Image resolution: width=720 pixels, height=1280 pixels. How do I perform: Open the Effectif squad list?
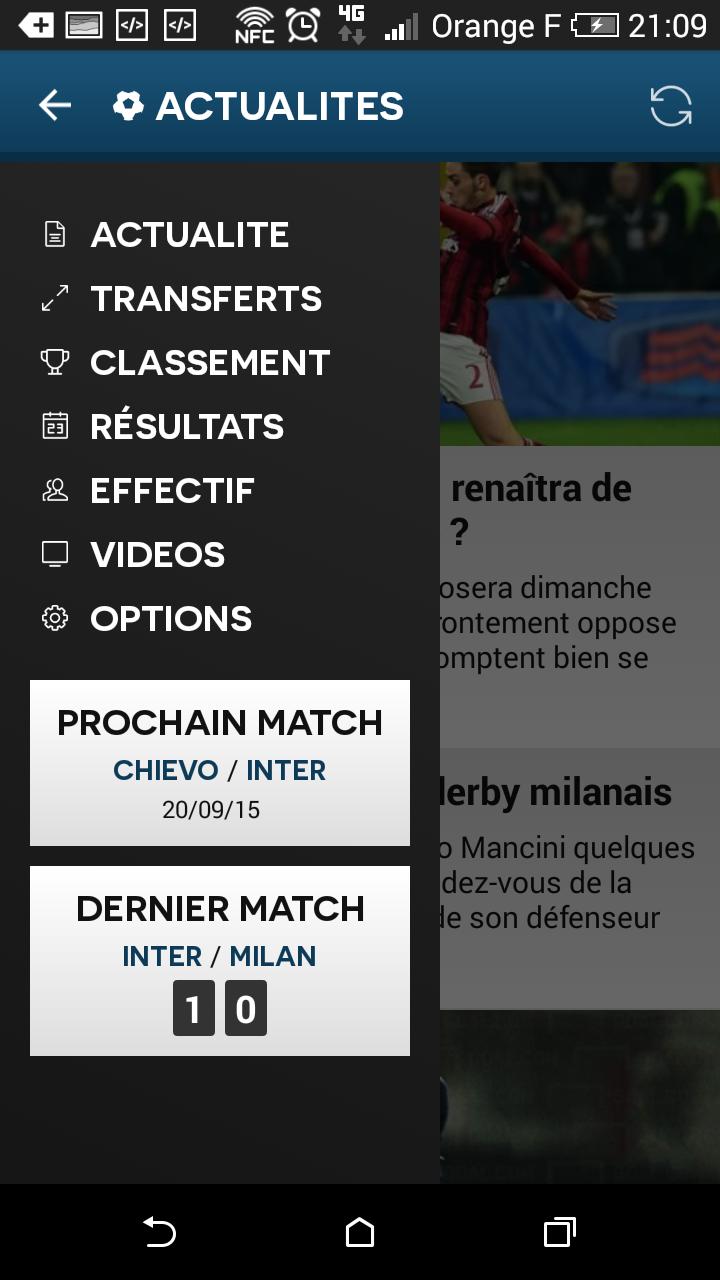click(x=172, y=491)
